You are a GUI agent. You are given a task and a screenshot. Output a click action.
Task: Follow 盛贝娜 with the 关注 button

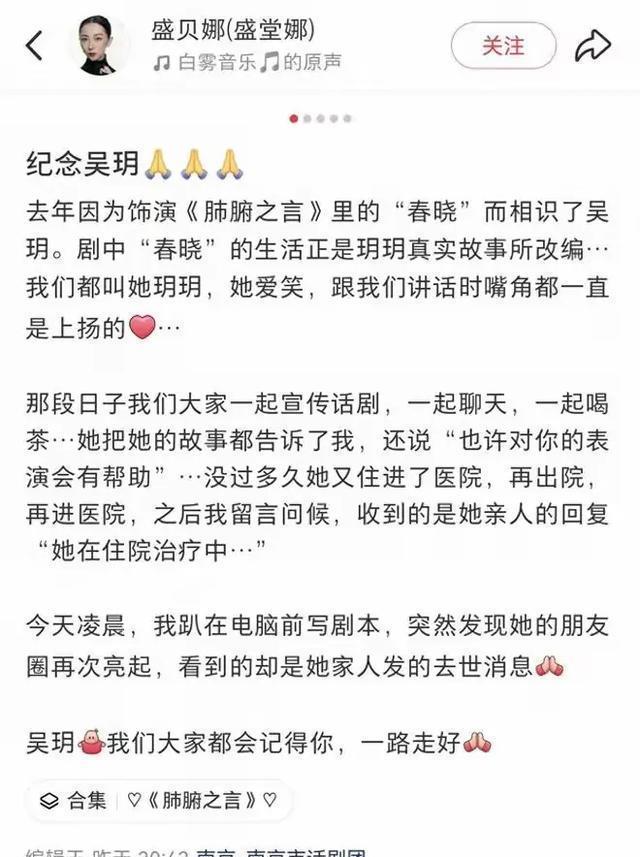tap(503, 45)
